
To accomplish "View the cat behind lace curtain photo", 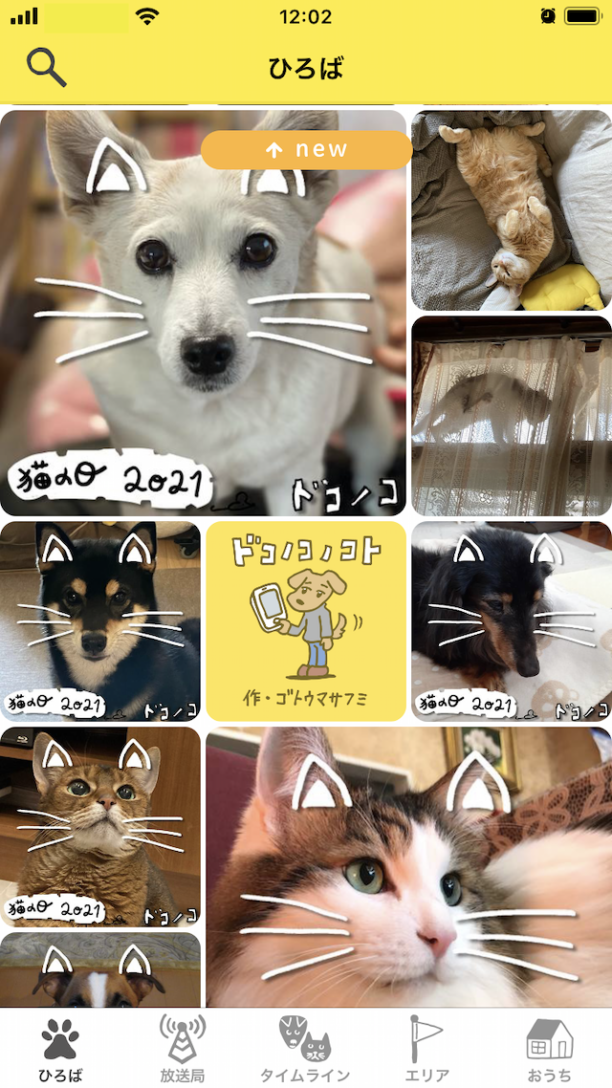I will pos(511,415).
